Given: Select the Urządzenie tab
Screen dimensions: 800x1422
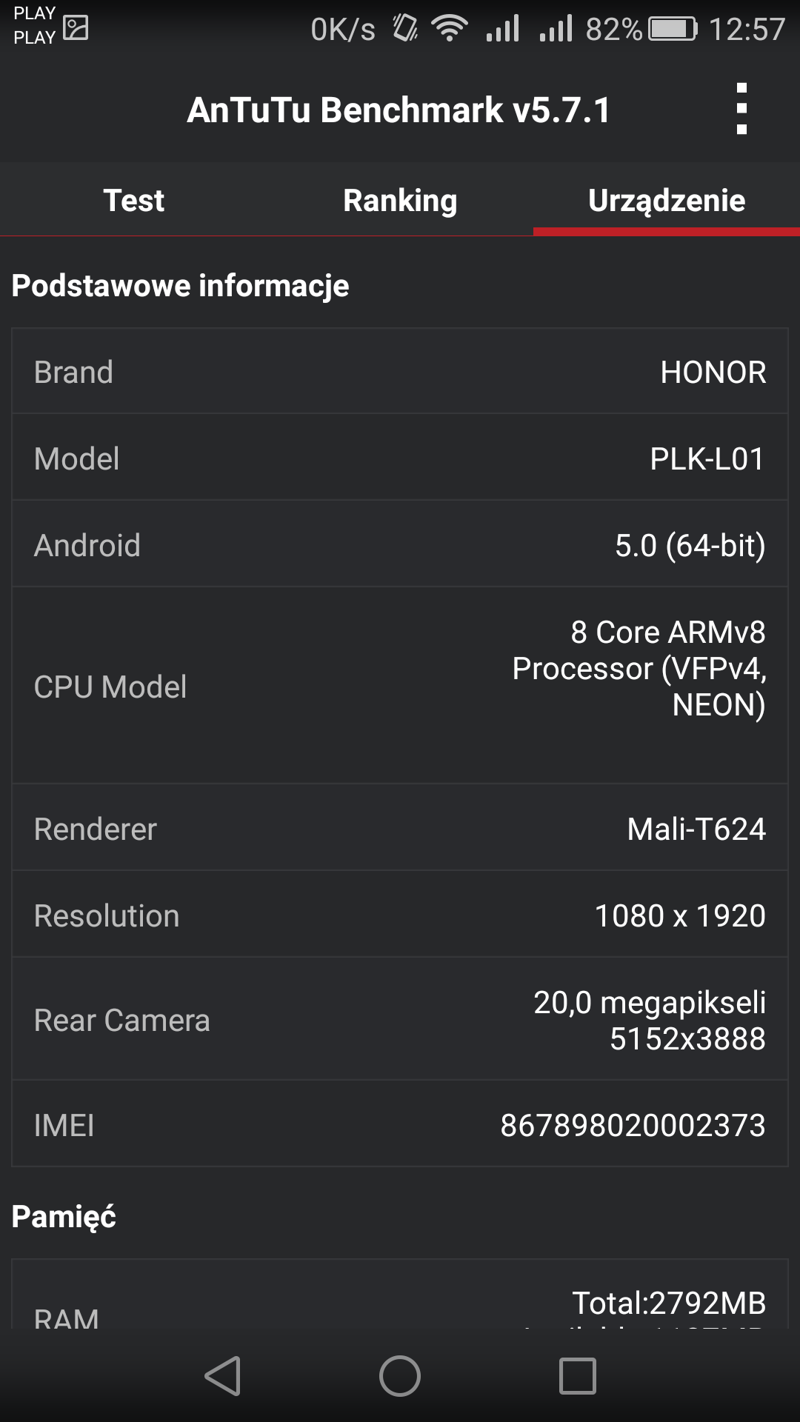Looking at the screenshot, I should coord(666,200).
